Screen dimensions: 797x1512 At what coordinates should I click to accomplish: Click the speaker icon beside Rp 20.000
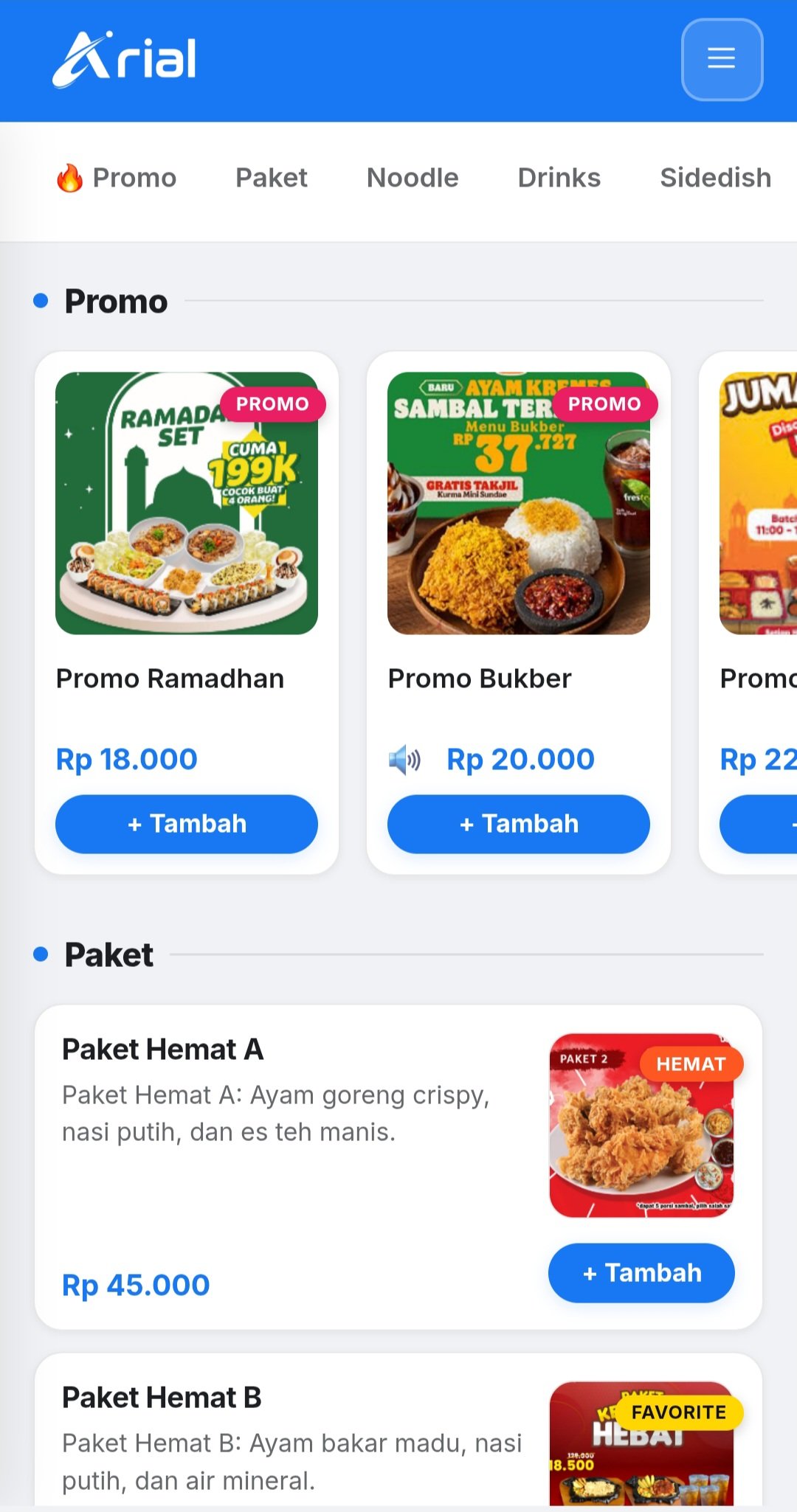coord(402,758)
